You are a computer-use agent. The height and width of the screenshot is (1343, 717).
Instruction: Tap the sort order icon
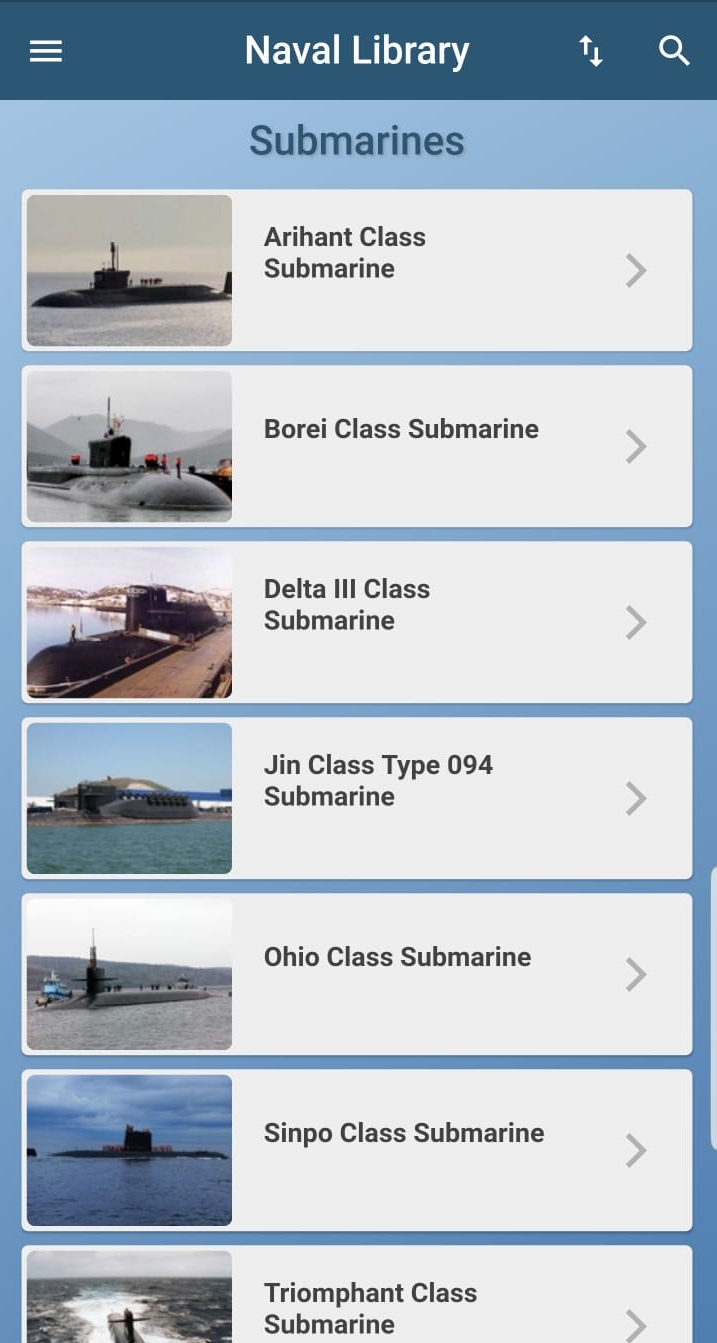(x=591, y=51)
